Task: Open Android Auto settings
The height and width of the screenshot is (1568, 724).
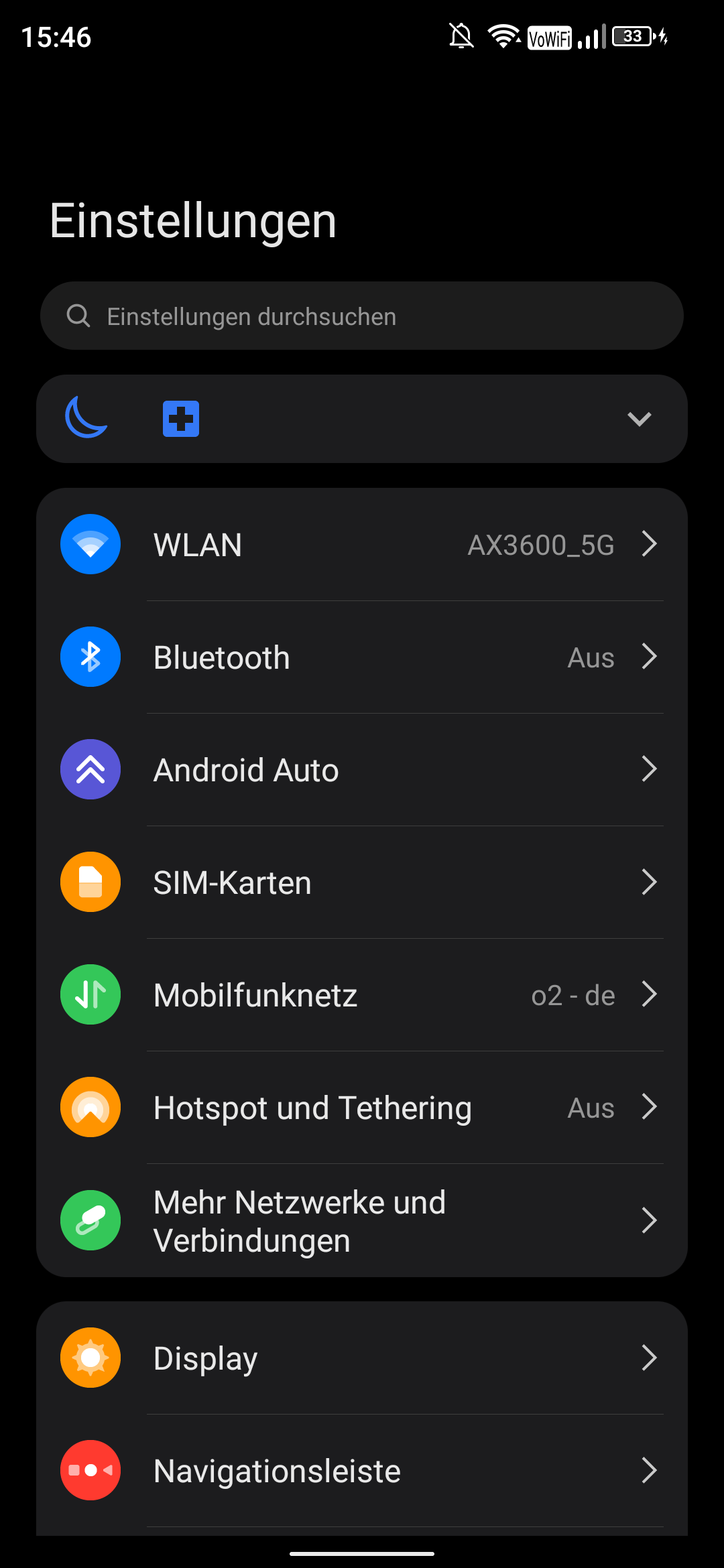Action: point(362,769)
